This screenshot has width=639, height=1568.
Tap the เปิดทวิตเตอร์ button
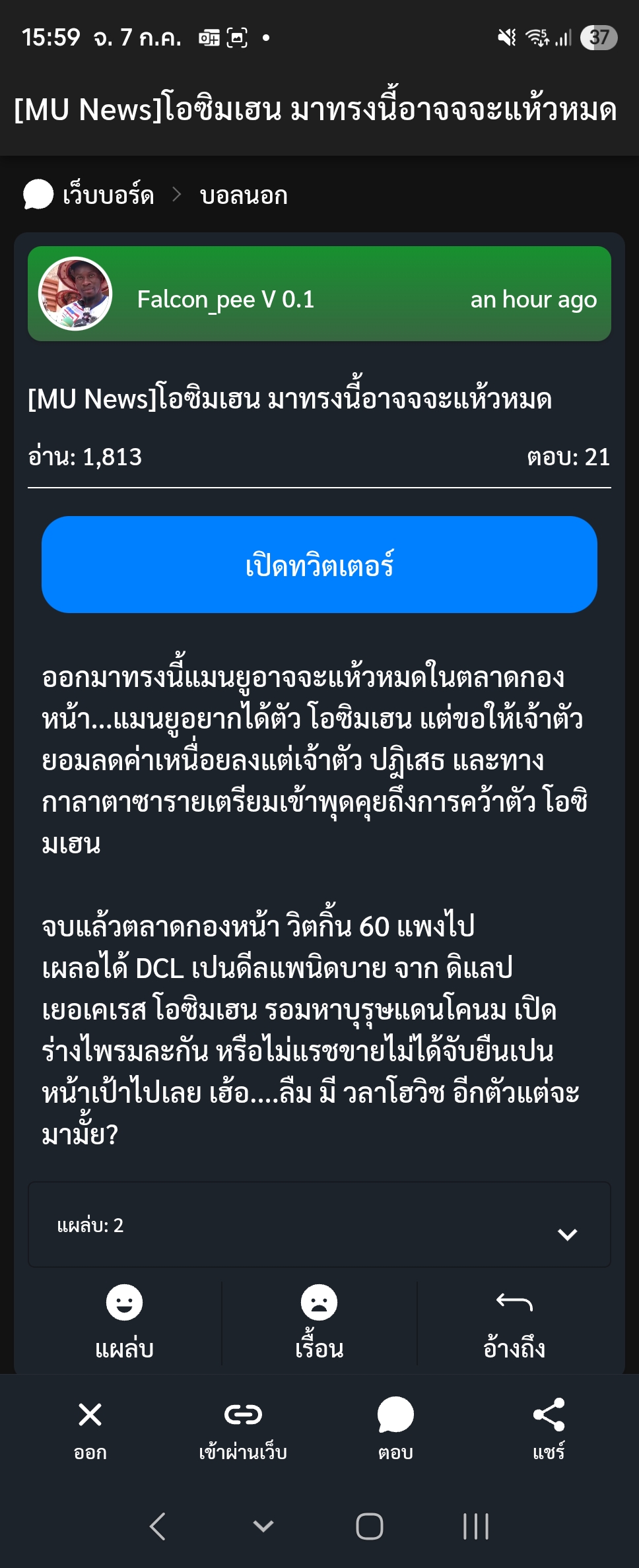tap(319, 565)
